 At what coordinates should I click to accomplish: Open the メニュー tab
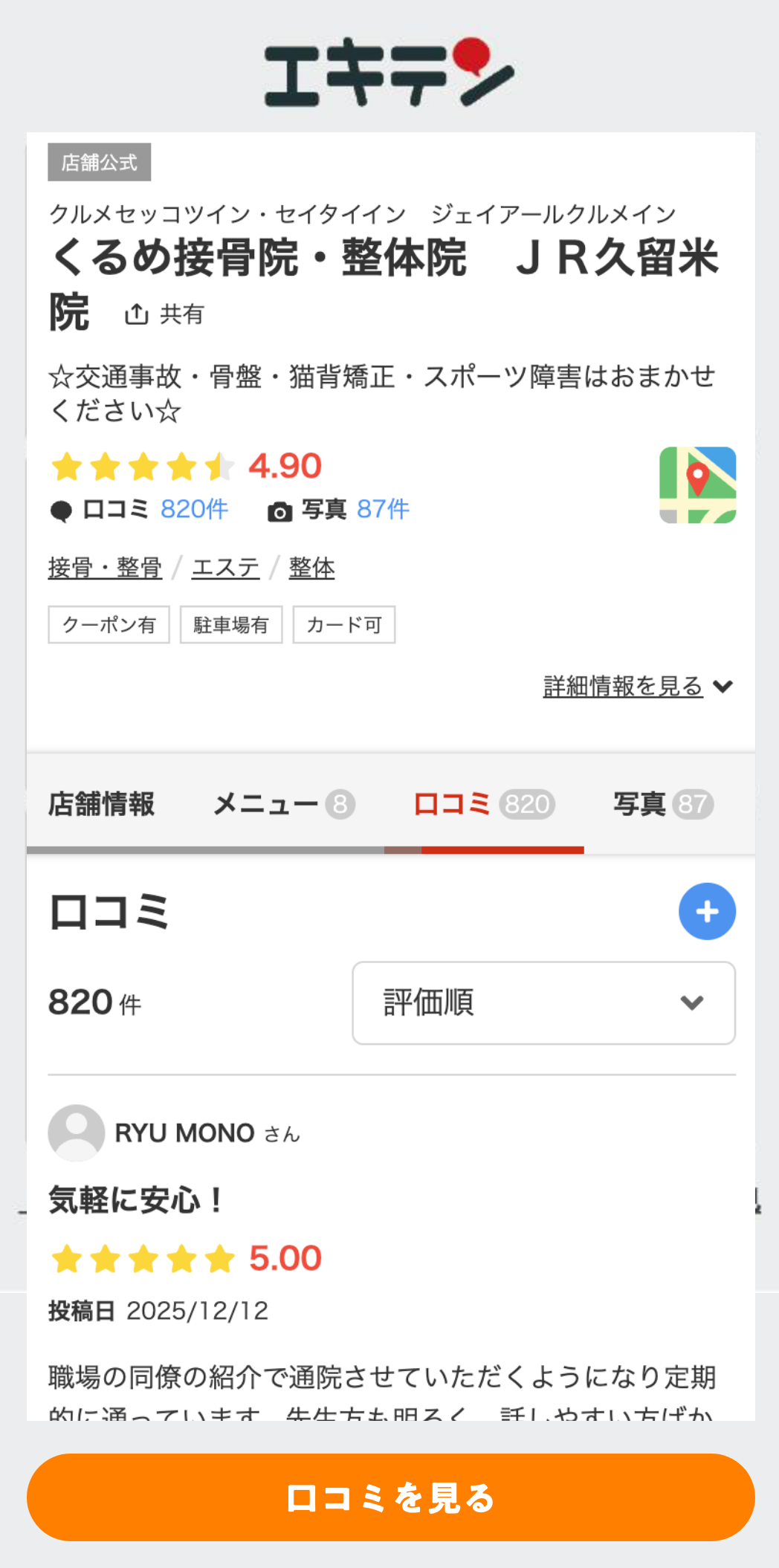282,805
